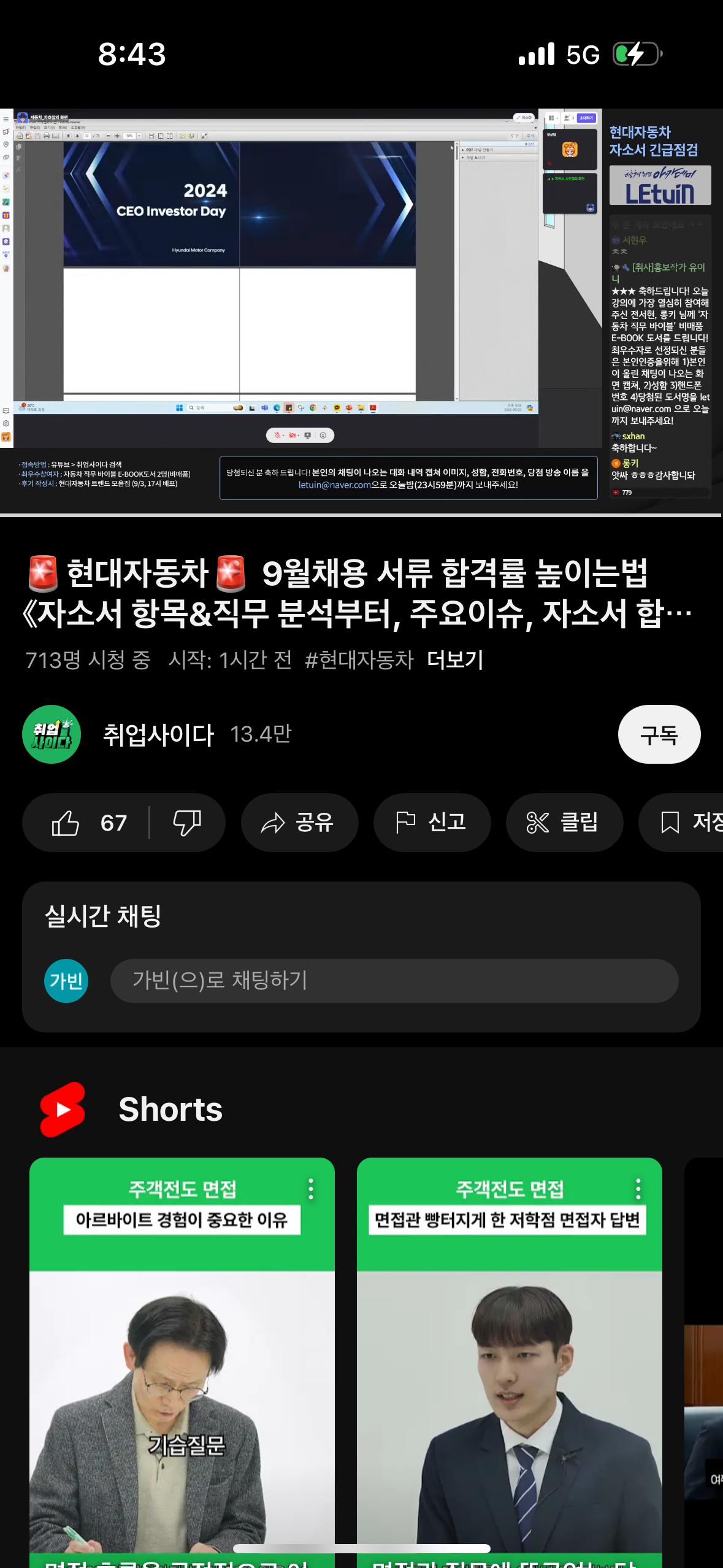This screenshot has height=1568, width=723.
Task: Subscribe with the 구독 button
Action: click(x=659, y=735)
